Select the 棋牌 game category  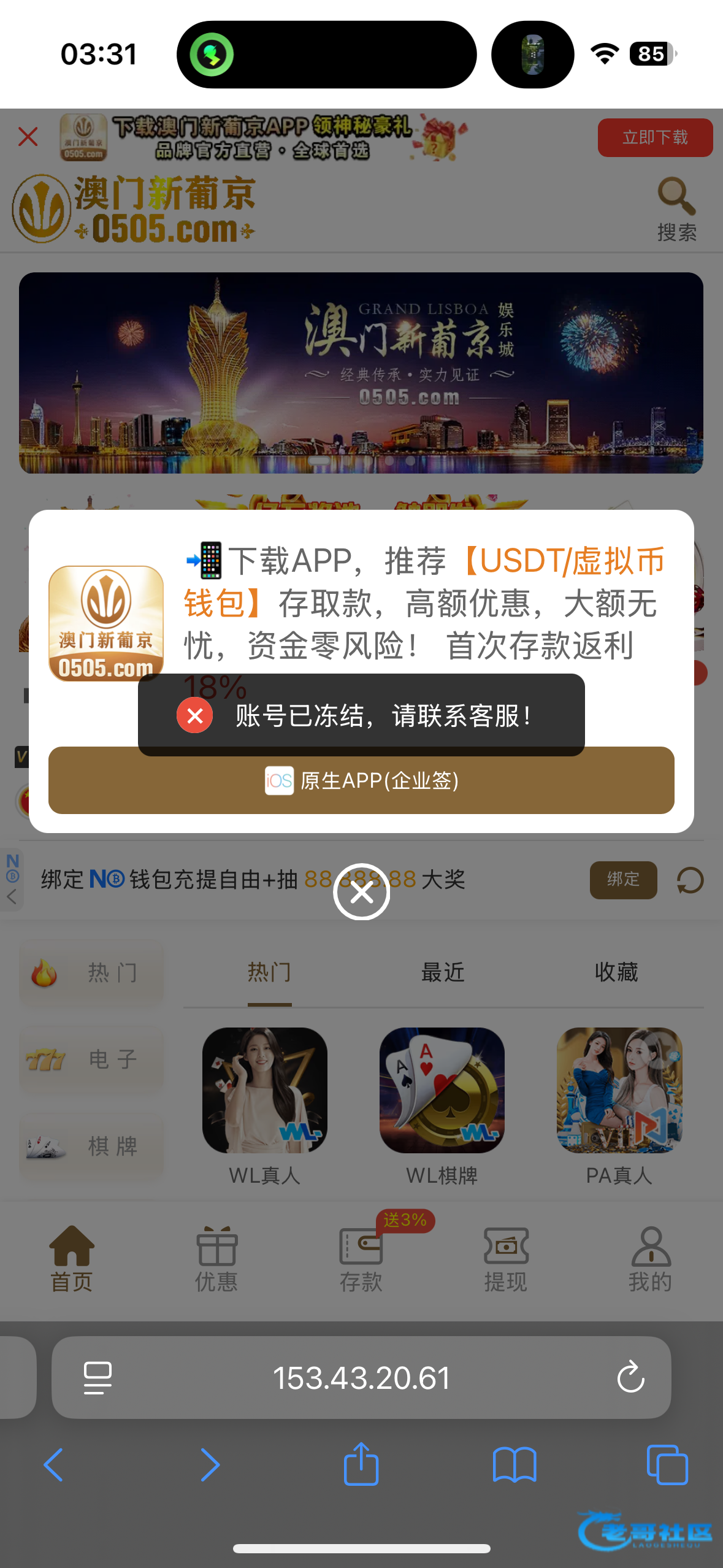pos(91,1146)
